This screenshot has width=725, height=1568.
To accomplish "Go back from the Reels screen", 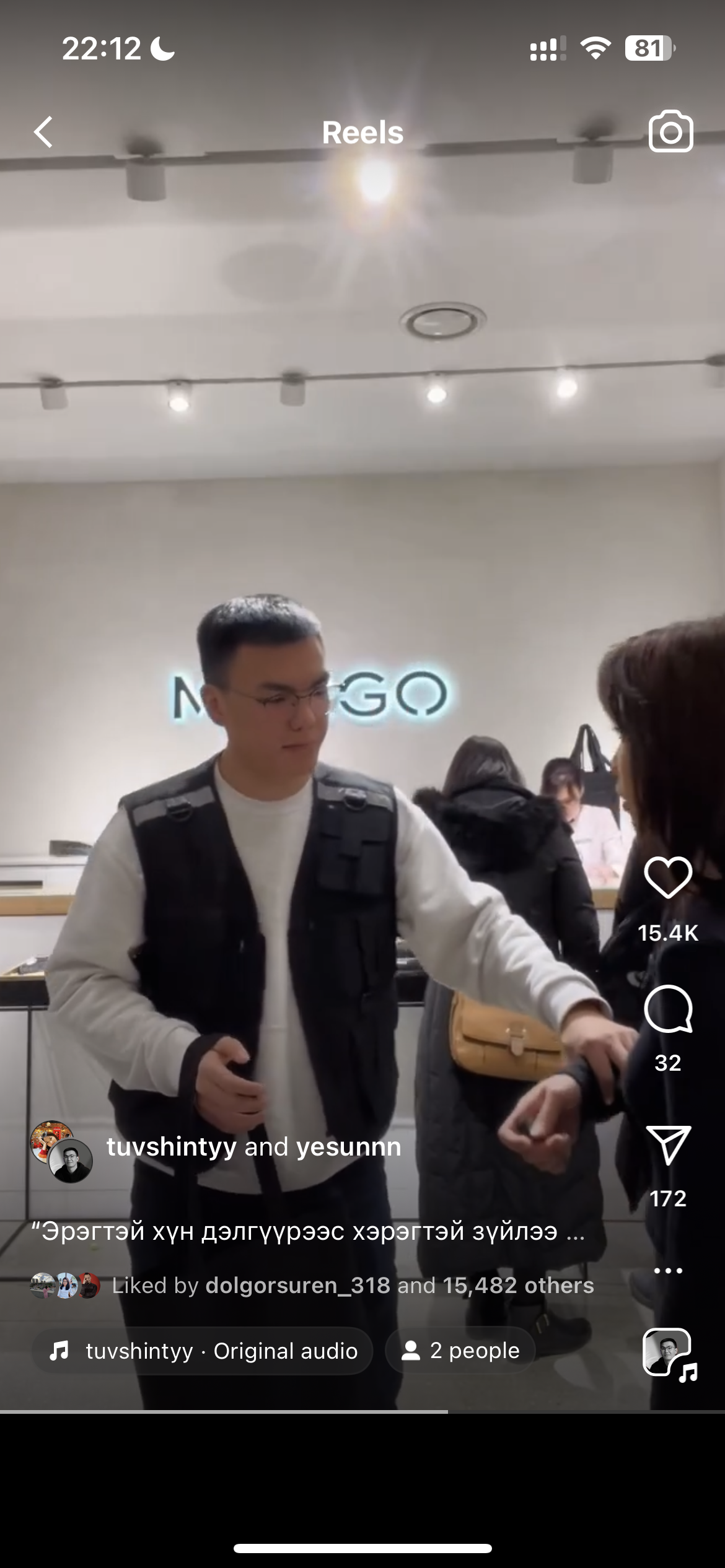I will coord(43,132).
